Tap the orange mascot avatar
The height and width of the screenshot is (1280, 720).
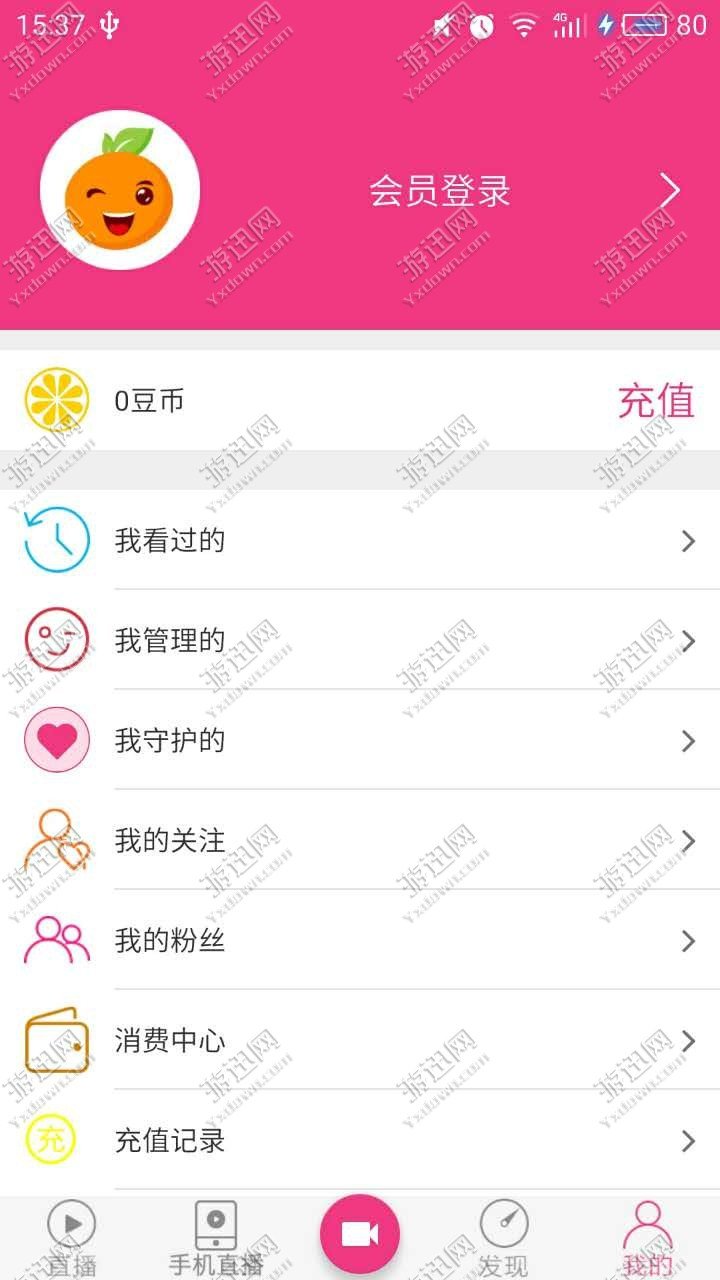[120, 190]
